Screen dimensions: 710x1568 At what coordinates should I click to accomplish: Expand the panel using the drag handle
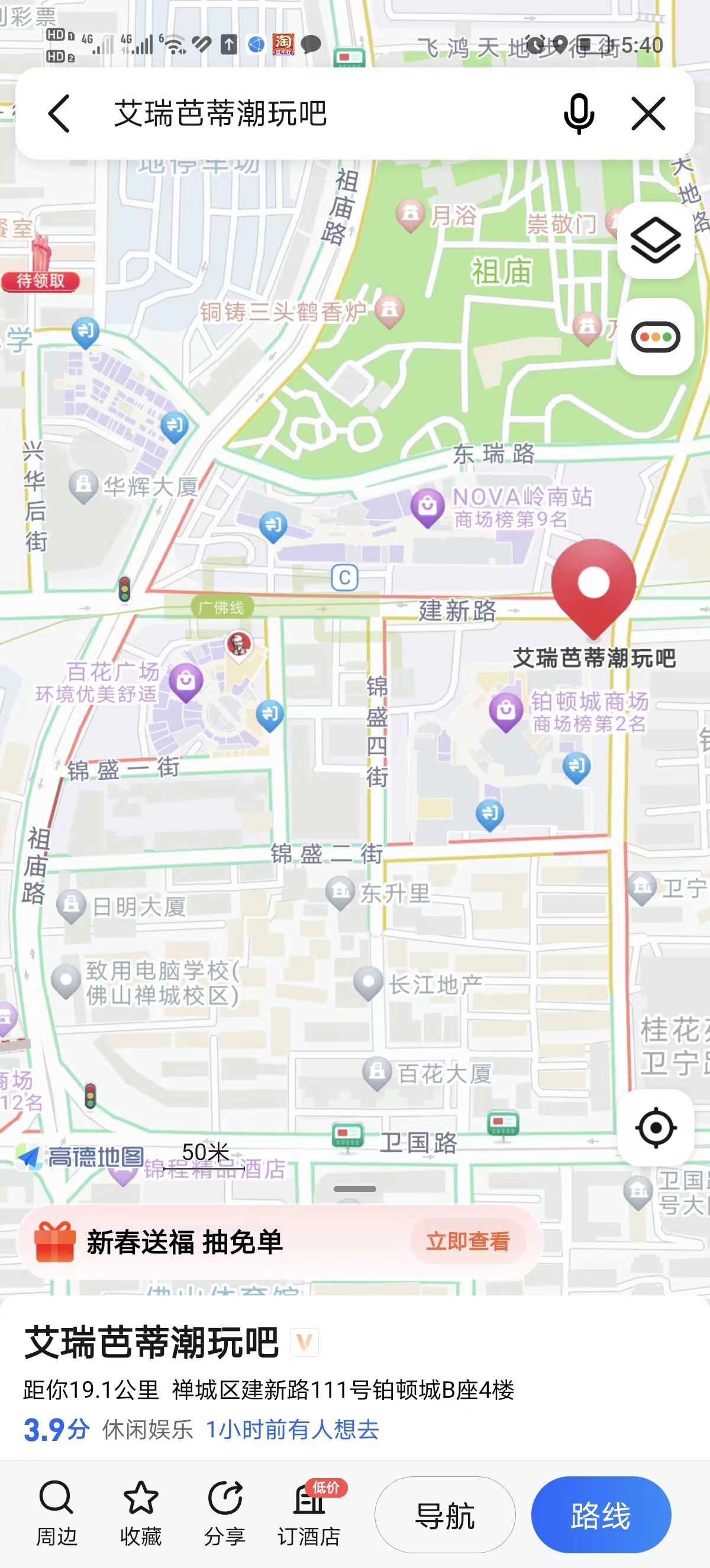354,1188
